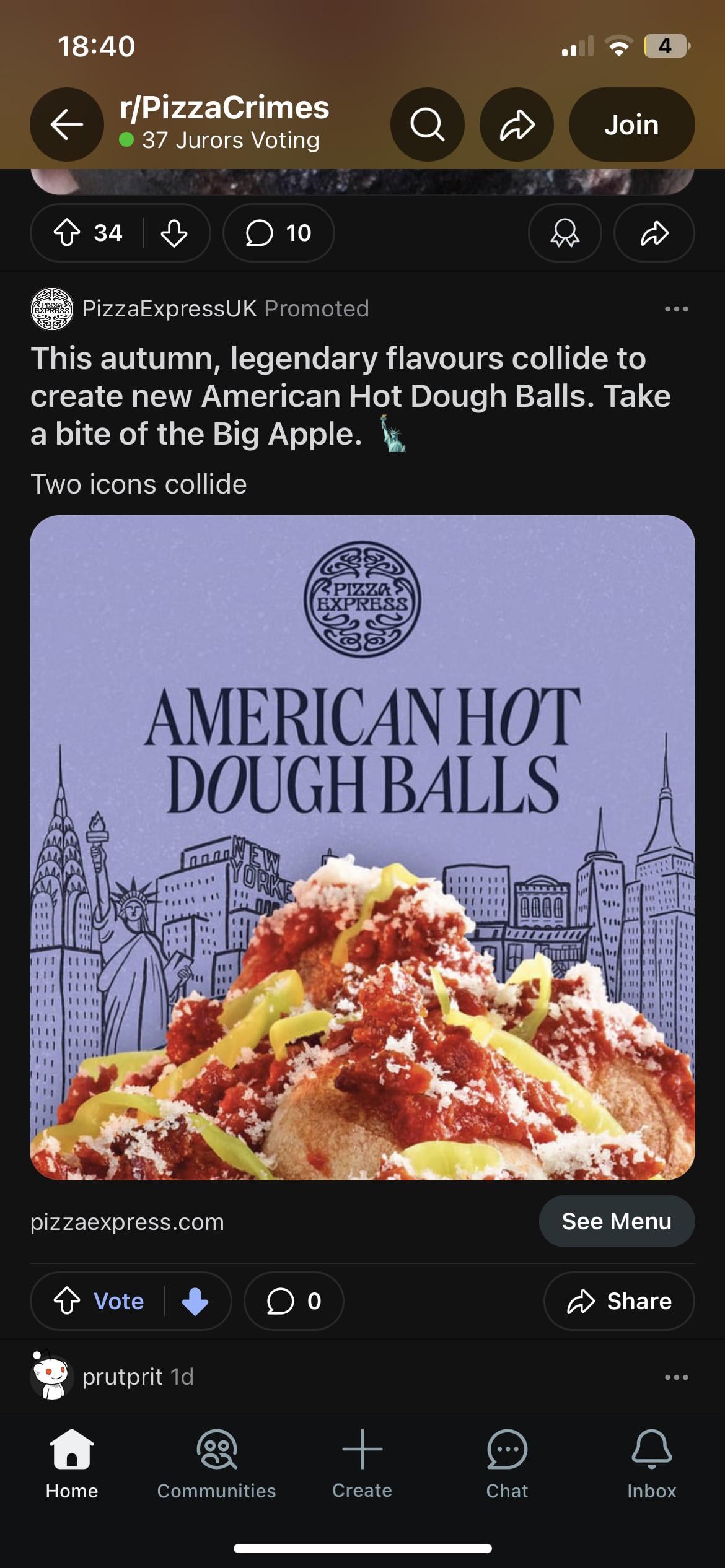Tap the downvote arrow on the PizzaExpress ad
Image resolution: width=725 pixels, height=1568 pixels.
(x=195, y=1301)
